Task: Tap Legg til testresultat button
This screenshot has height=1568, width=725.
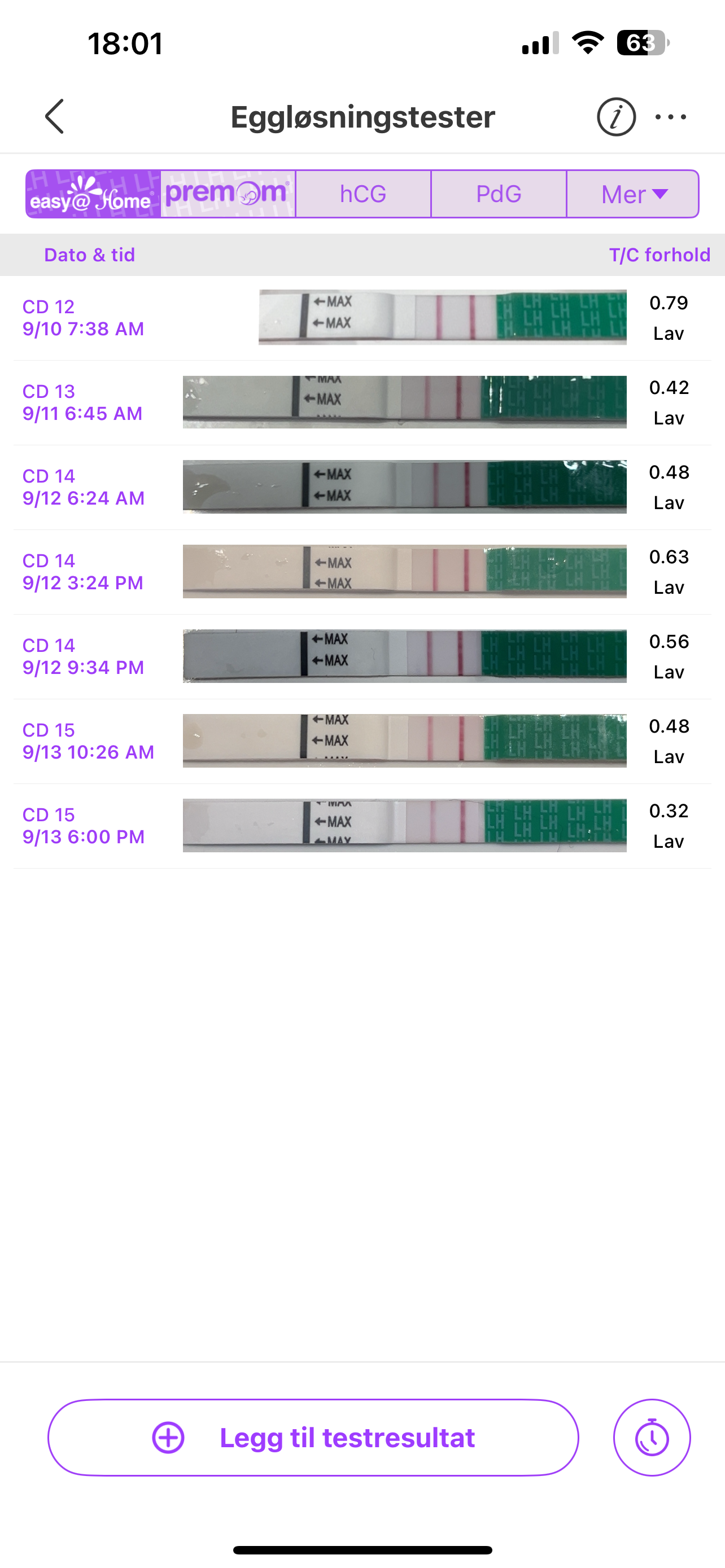Action: [313, 1438]
